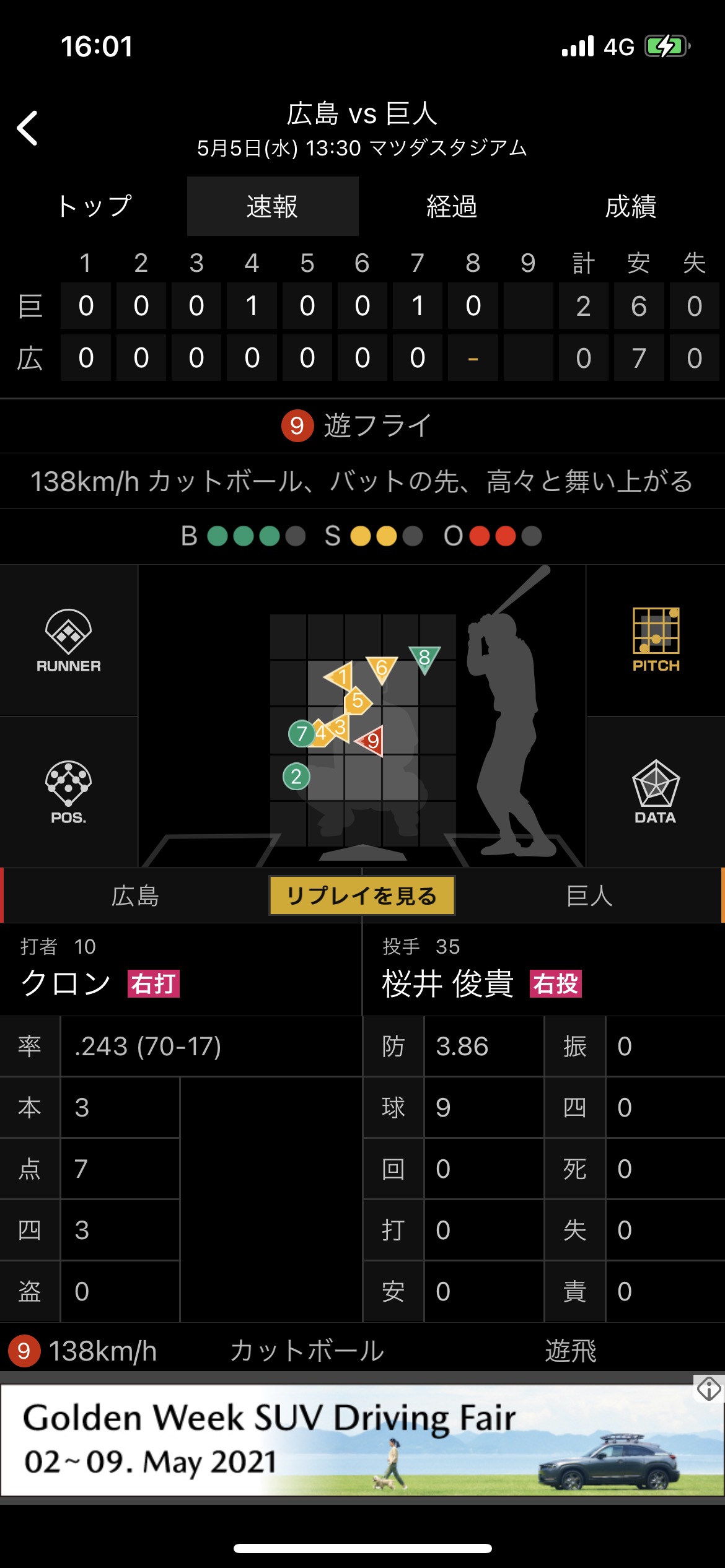Go back to the previous screen
Image resolution: width=725 pixels, height=1568 pixels.
(x=28, y=129)
